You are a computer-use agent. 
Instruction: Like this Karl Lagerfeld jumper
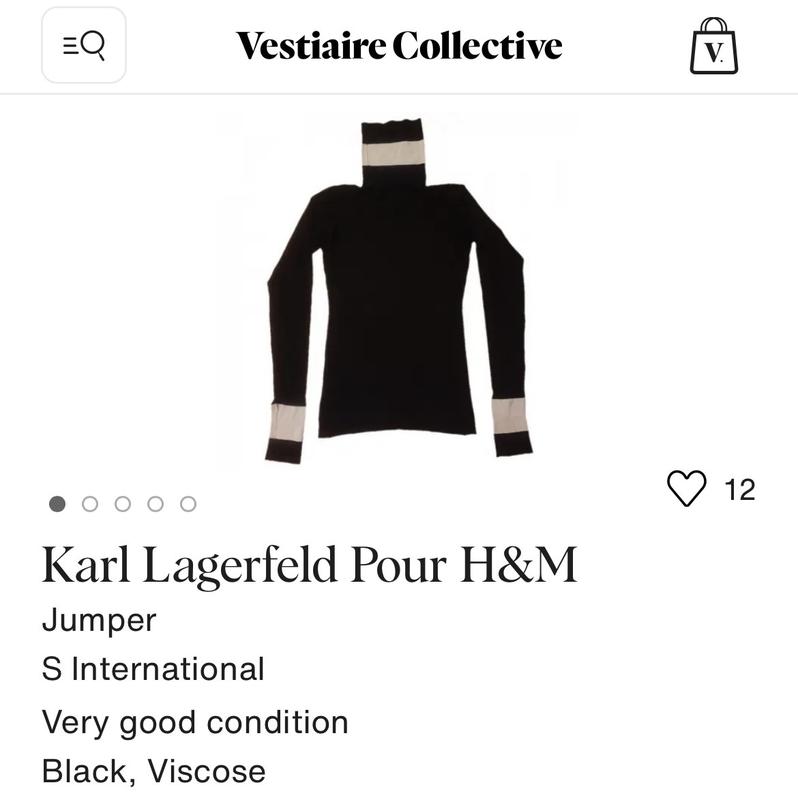click(x=686, y=489)
